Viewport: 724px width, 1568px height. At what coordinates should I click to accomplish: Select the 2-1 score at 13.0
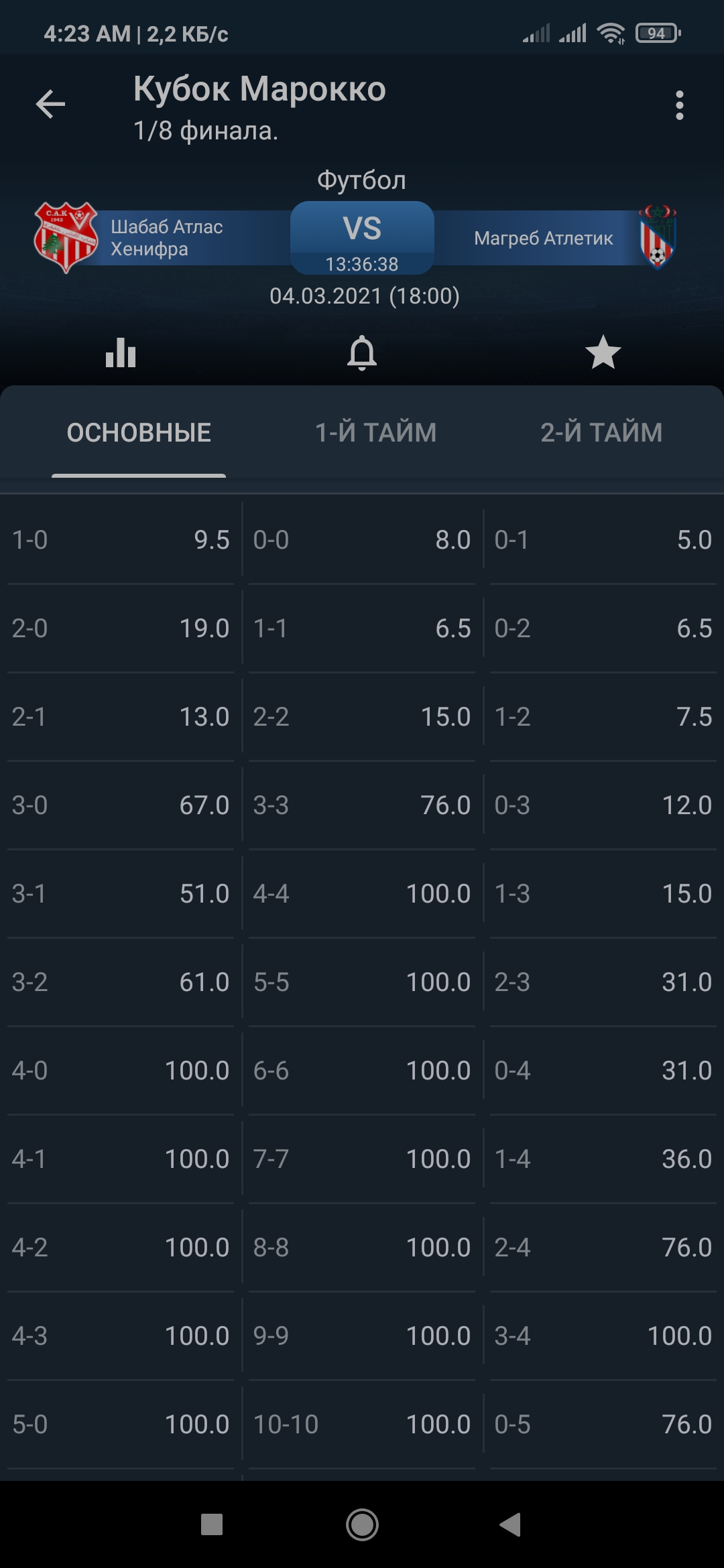[x=121, y=717]
